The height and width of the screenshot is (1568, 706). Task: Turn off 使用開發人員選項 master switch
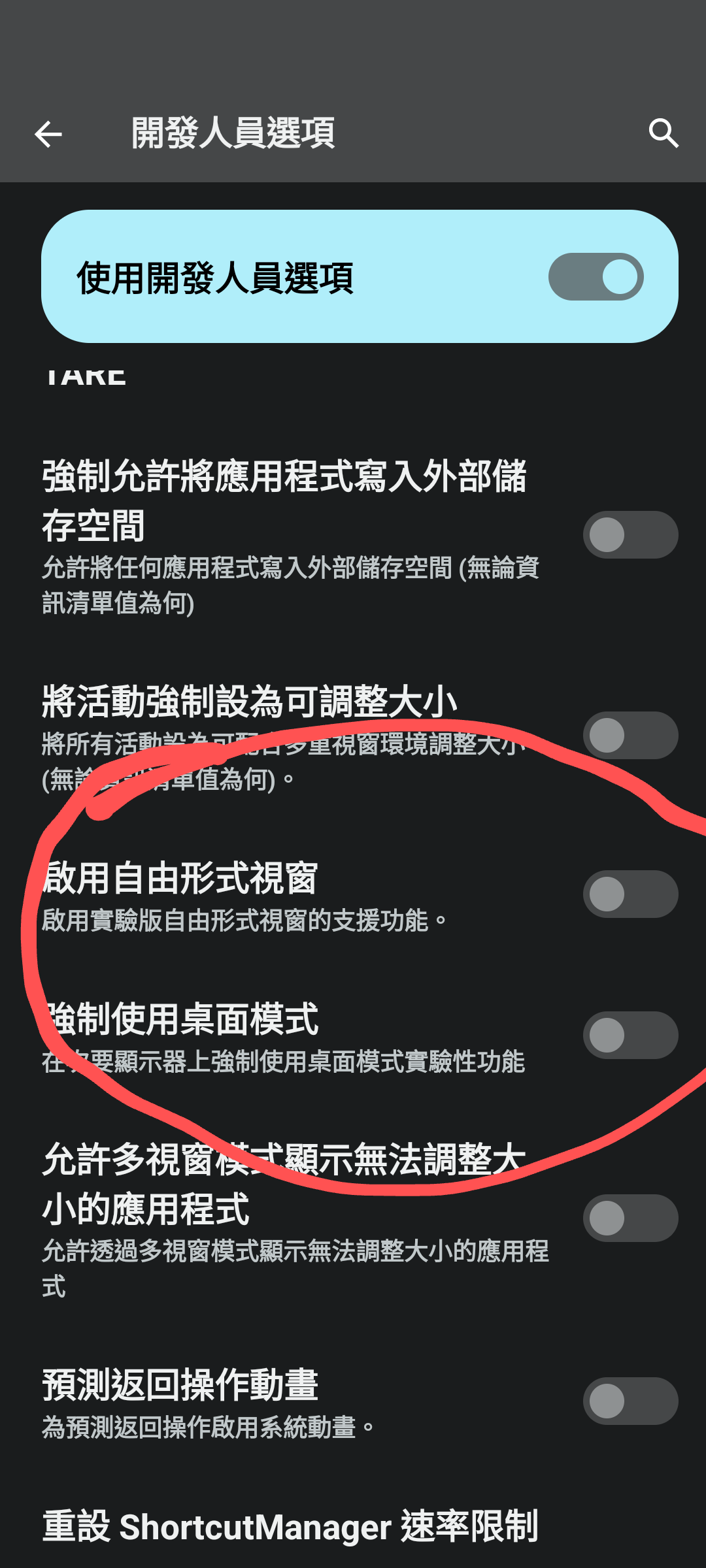(x=596, y=277)
